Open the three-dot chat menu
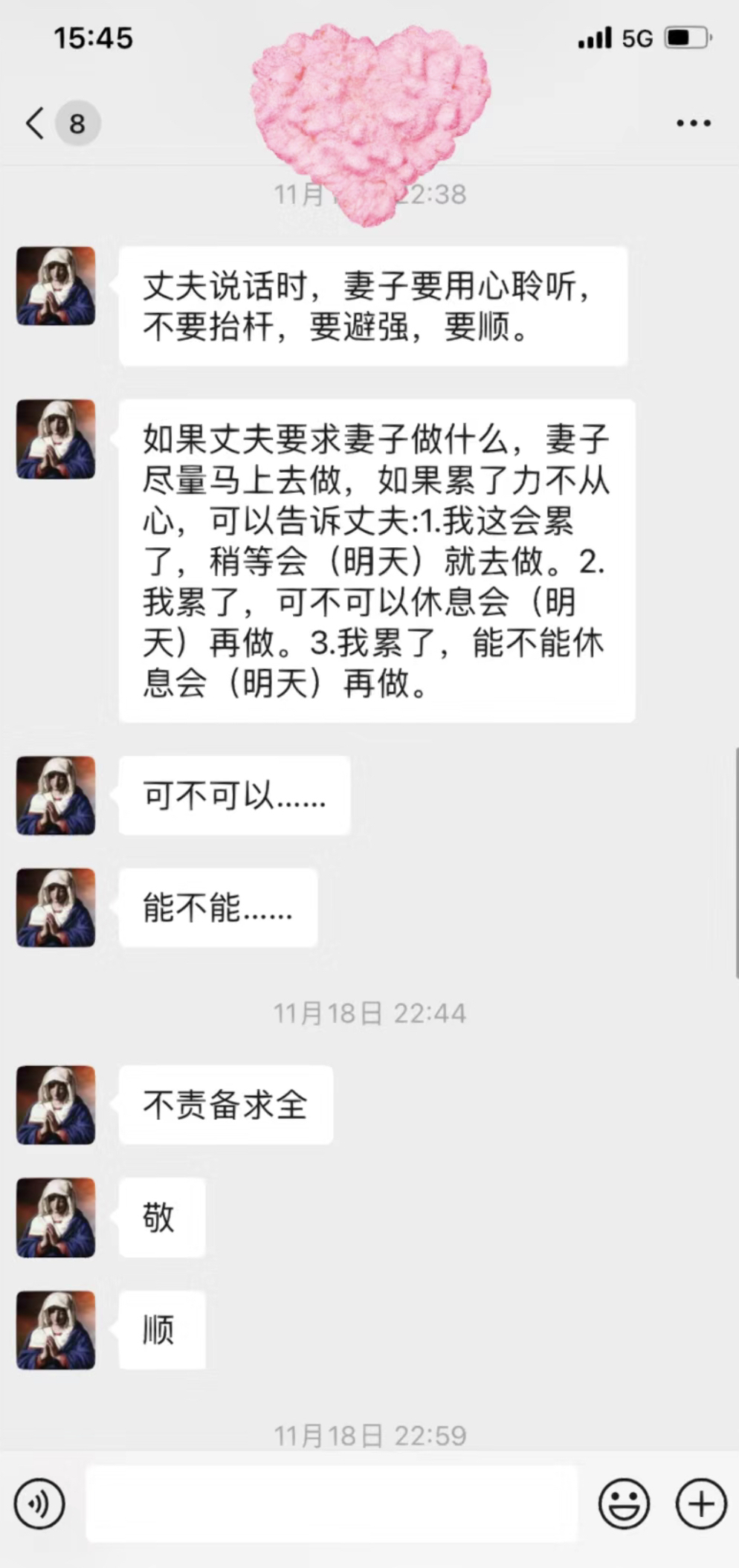 click(693, 123)
